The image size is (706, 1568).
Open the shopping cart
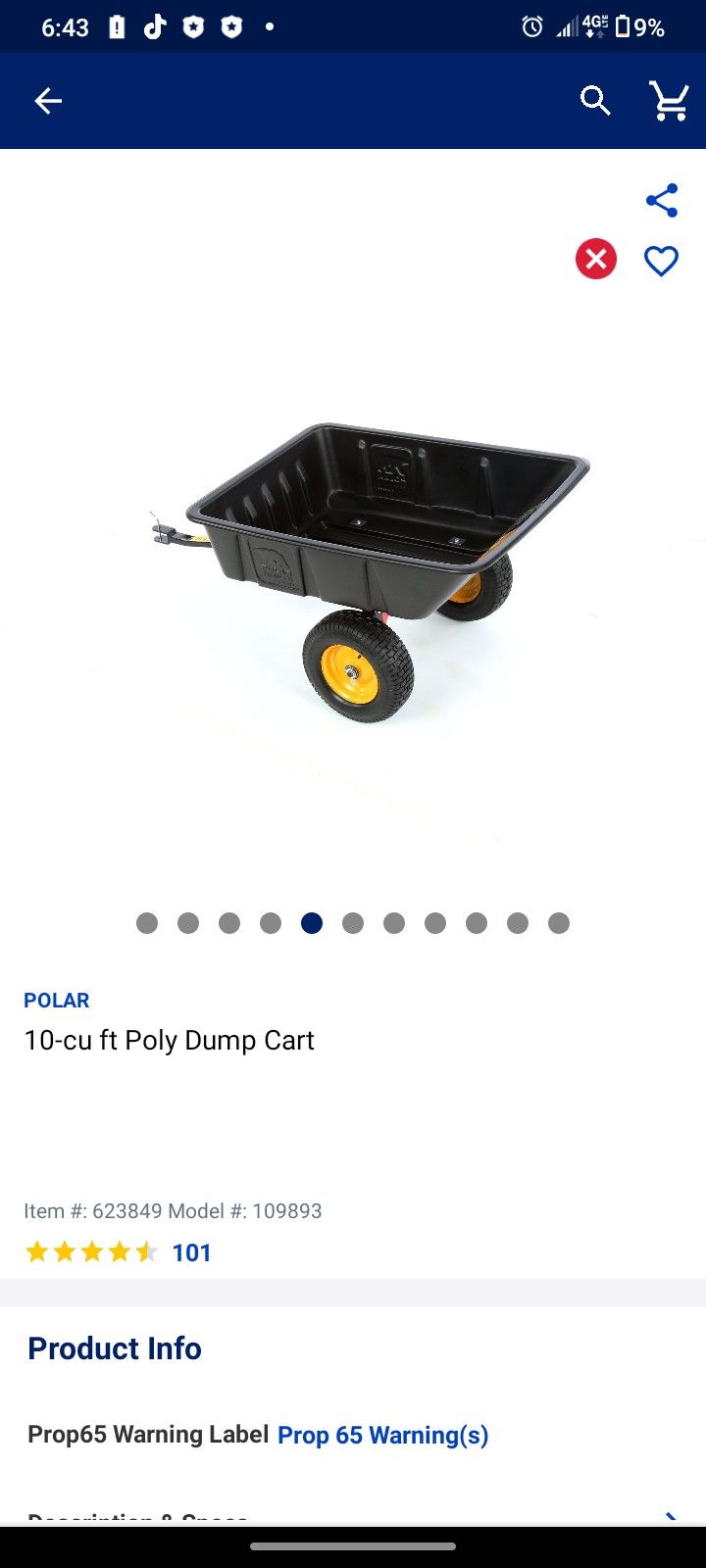(x=670, y=101)
